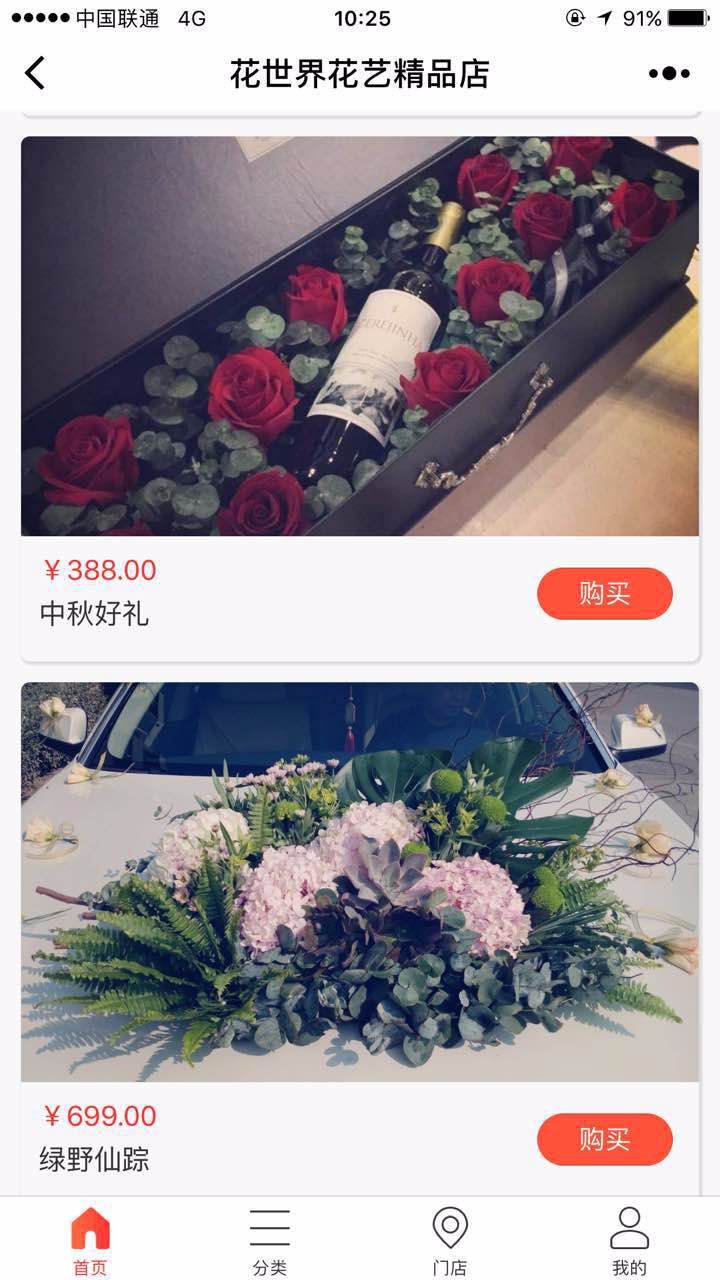Buy the 绿野仙踪 arrangement with 购买
Image resolution: width=720 pixels, height=1280 pixels.
click(x=605, y=1139)
